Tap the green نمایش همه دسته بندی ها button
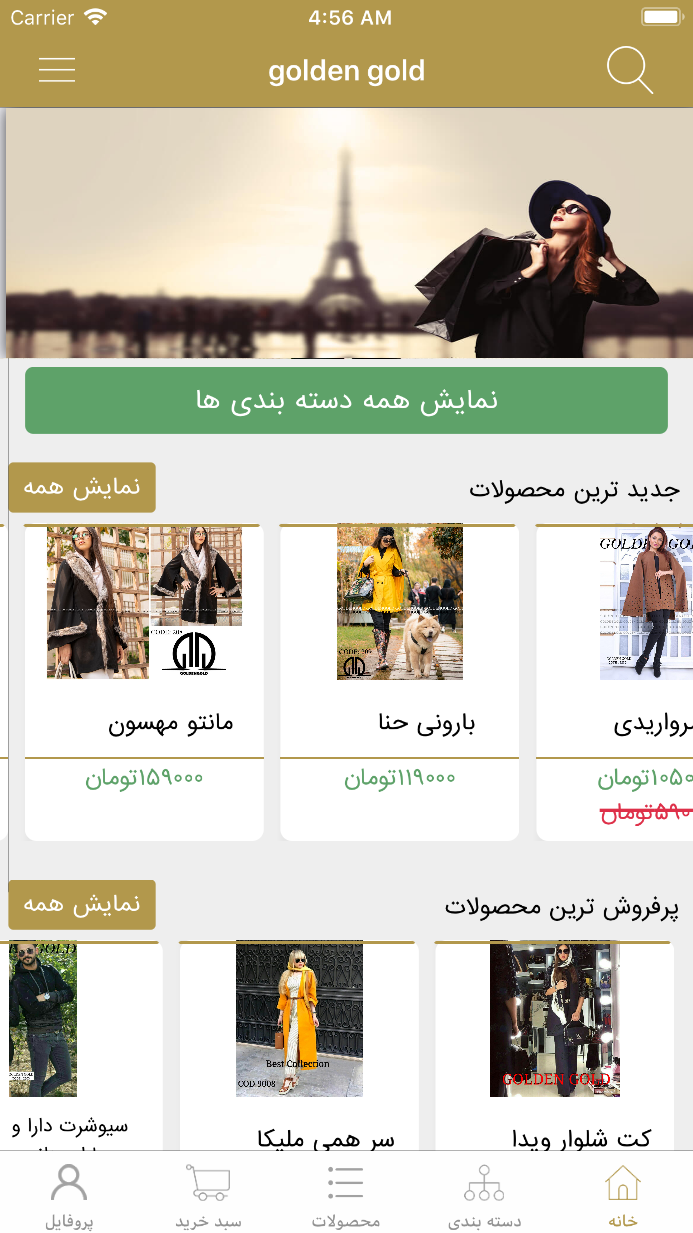Image resolution: width=693 pixels, height=1233 pixels. [x=346, y=400]
